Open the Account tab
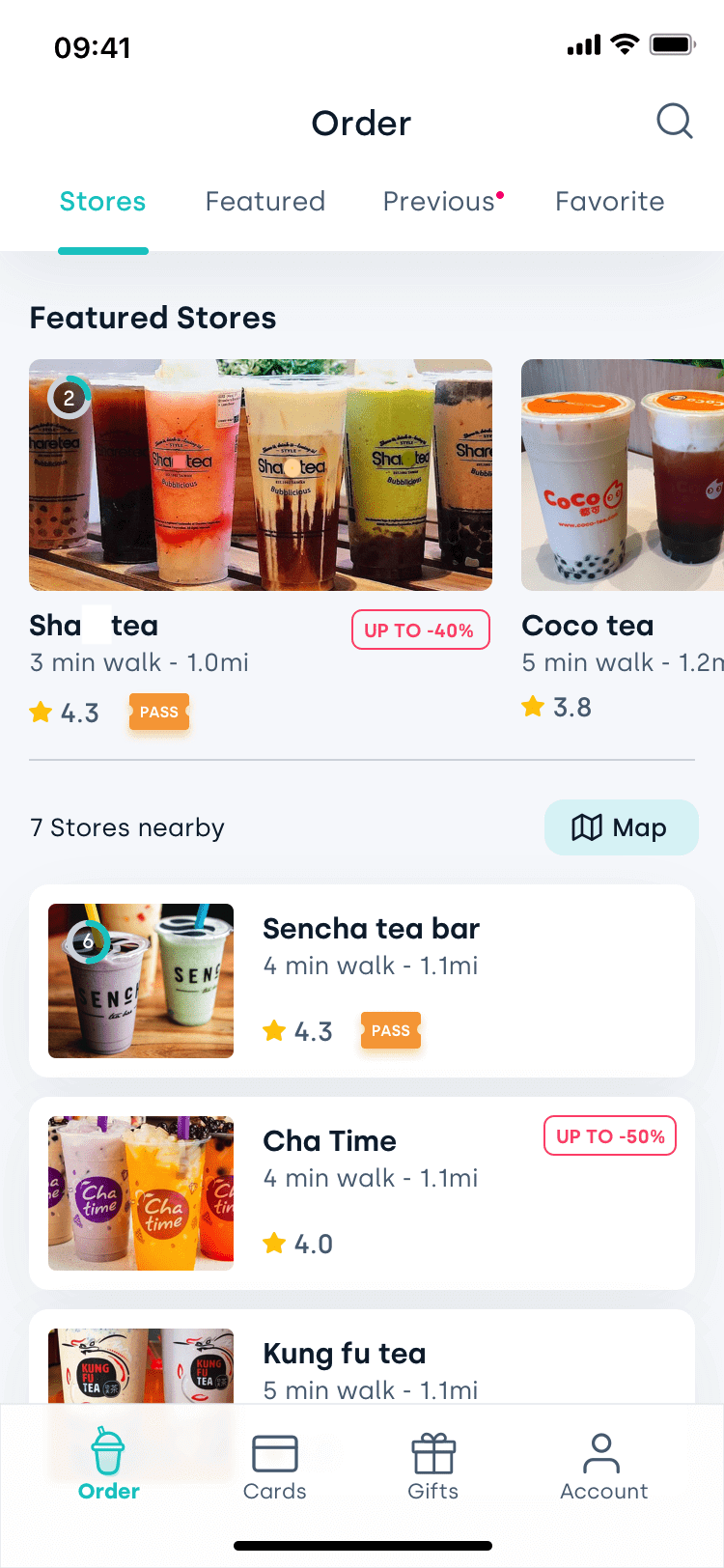The width and height of the screenshot is (724, 1568). click(603, 1467)
